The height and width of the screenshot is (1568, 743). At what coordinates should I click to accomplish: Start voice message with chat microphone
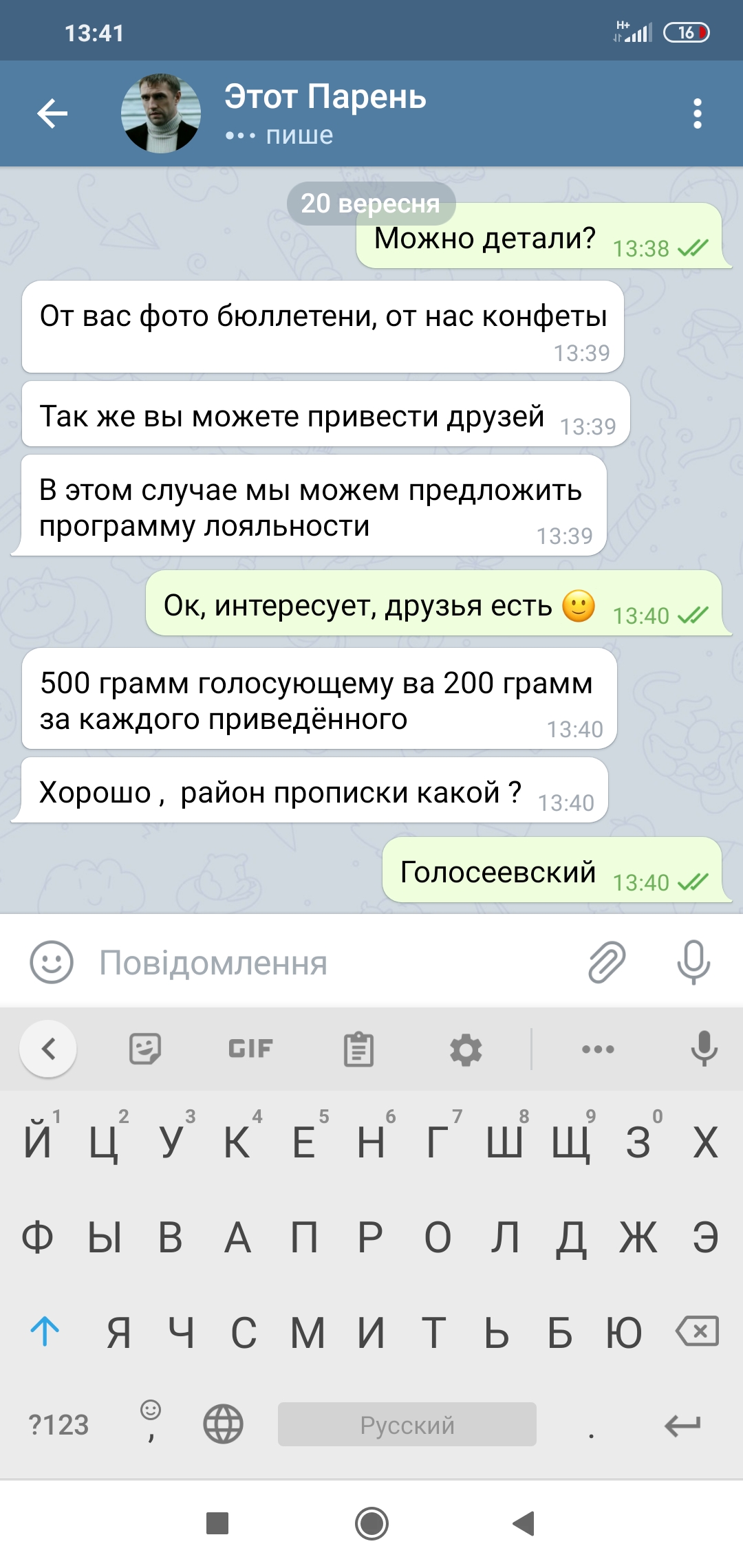point(693,961)
